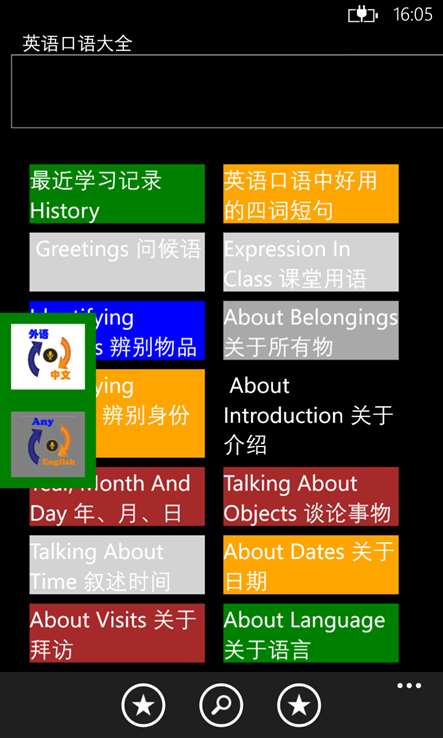The width and height of the screenshot is (443, 738).
Task: Open the 英语口语中好用的四词短句 tile
Action: [x=311, y=194]
